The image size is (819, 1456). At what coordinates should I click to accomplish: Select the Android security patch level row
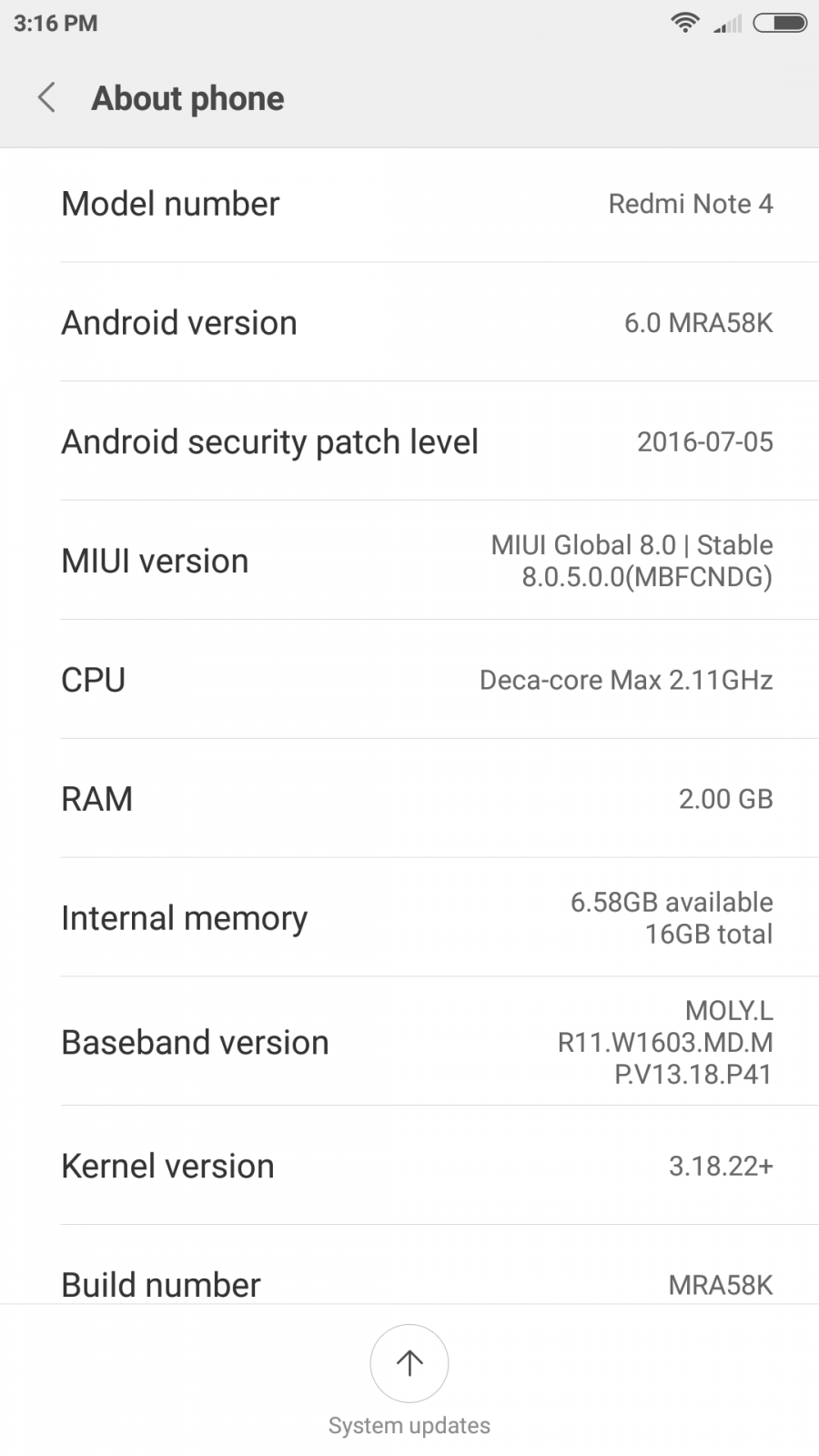point(409,441)
